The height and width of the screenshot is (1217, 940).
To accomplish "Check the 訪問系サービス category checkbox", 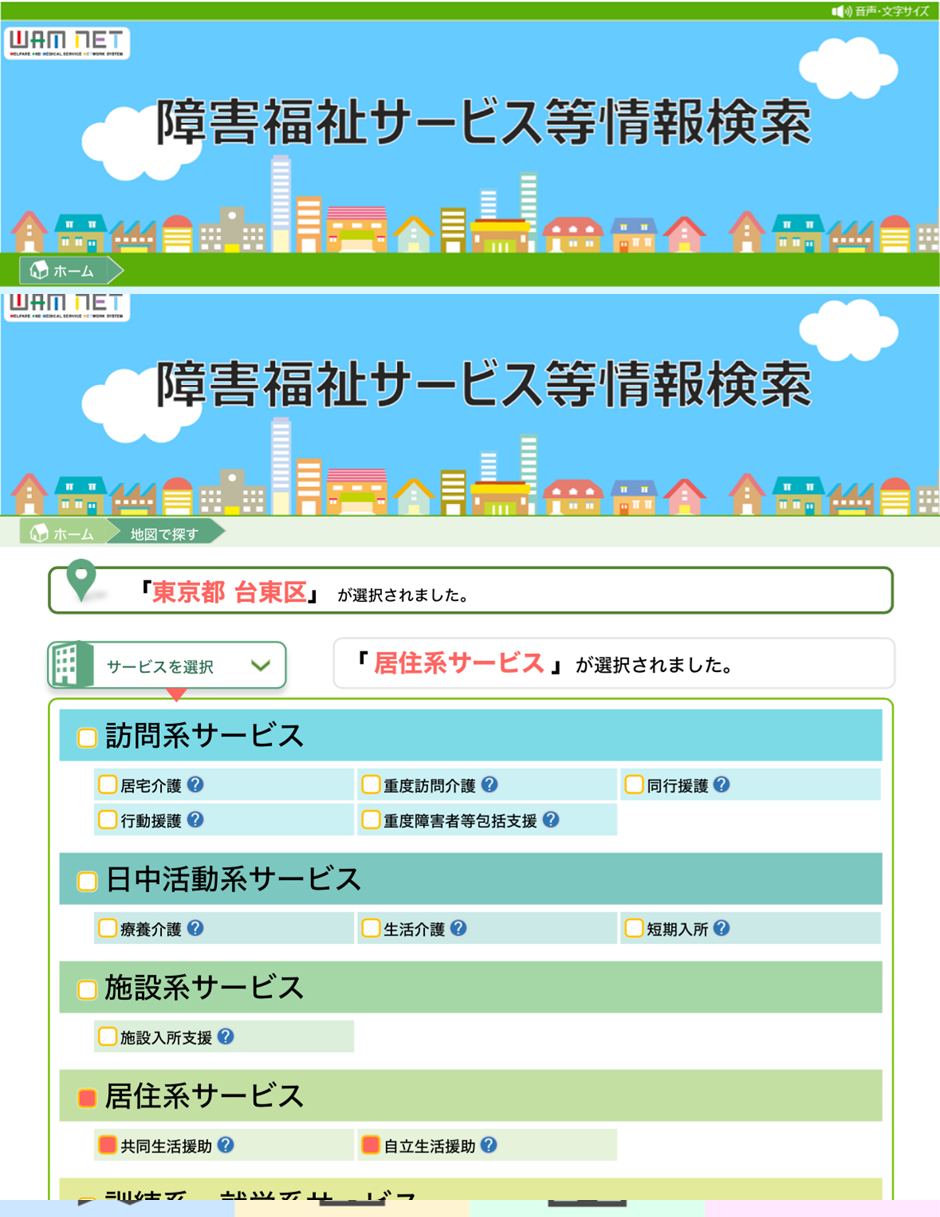I will (88, 738).
